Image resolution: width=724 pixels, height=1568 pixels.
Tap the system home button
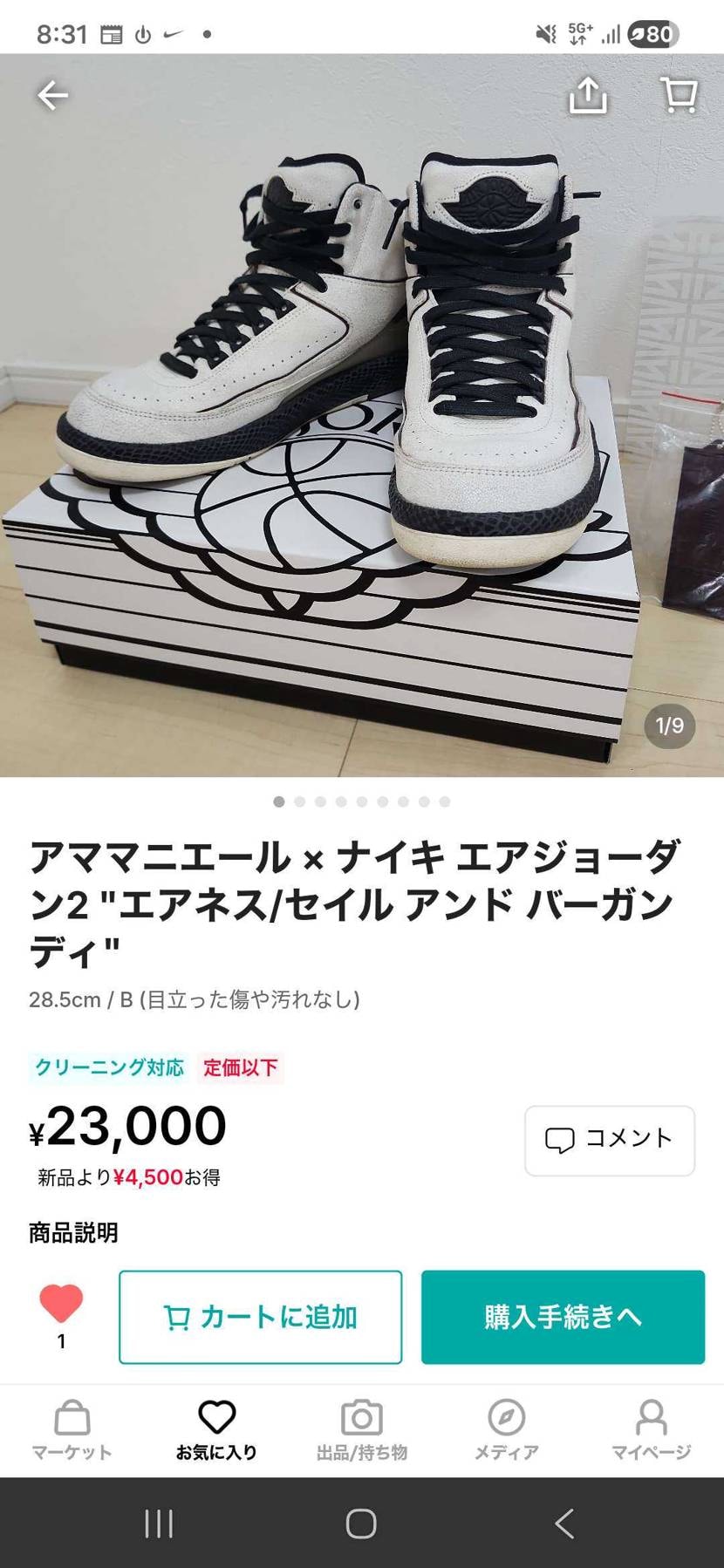click(x=361, y=1524)
